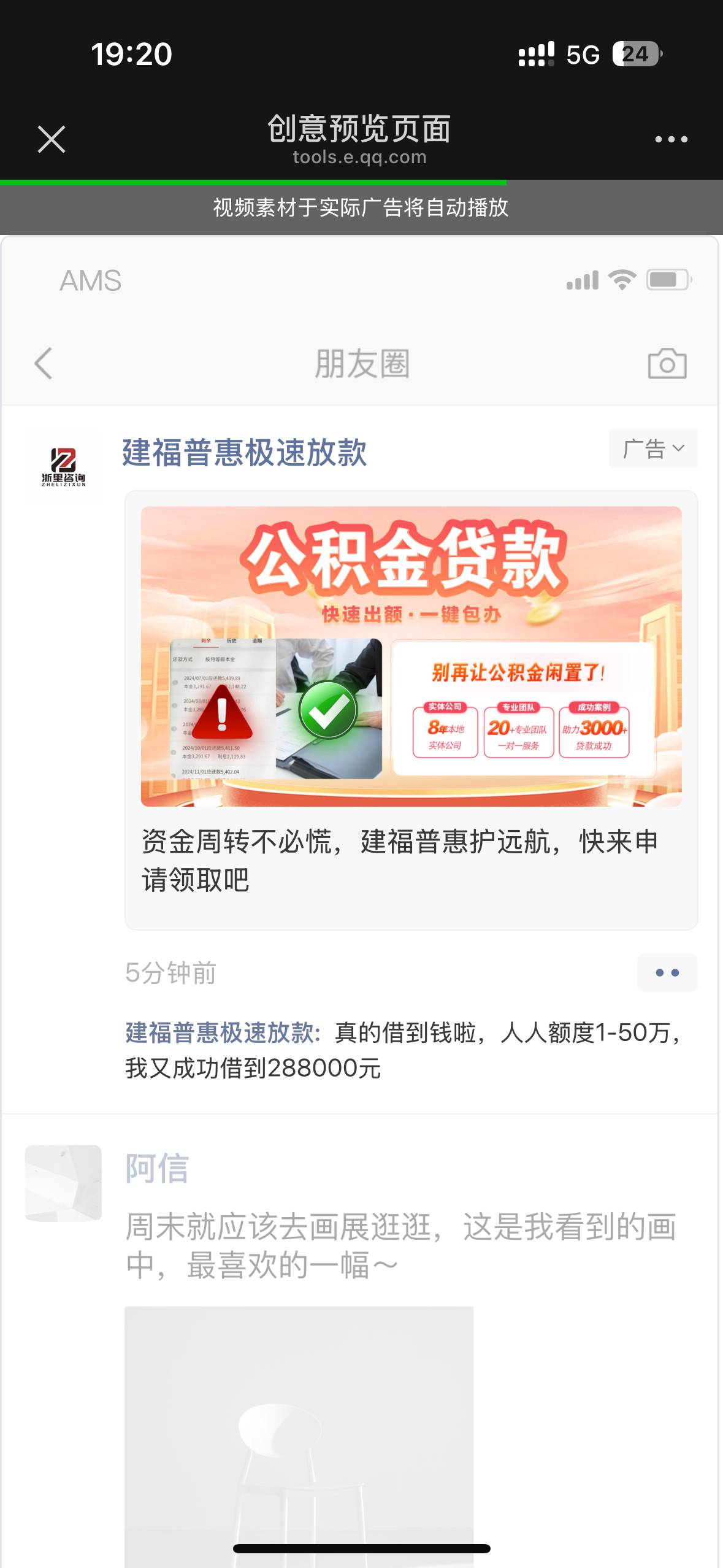Open the three-dot overflow menu
This screenshot has height=1568, width=723.
coord(671,139)
